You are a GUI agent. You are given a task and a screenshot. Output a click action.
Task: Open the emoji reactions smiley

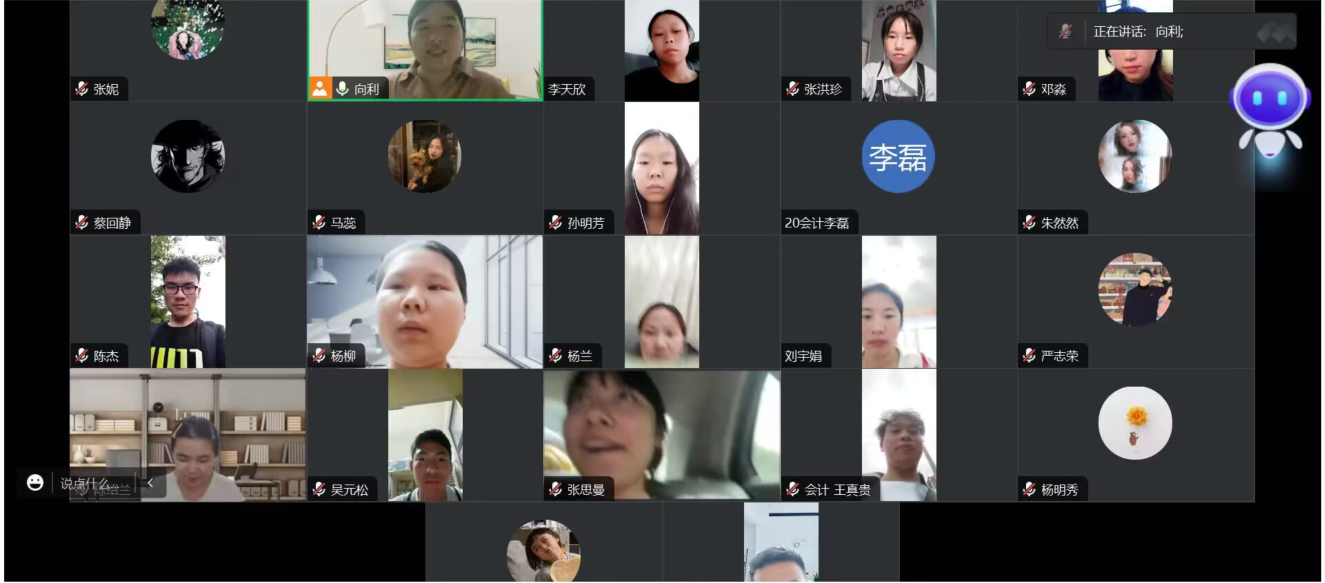pyautogui.click(x=35, y=483)
